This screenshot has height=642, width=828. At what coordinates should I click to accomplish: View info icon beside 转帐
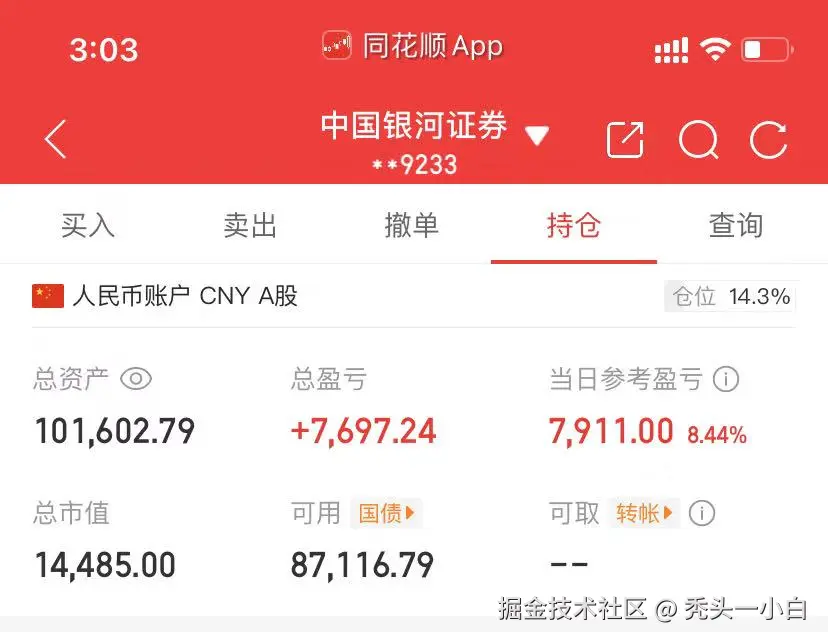pyautogui.click(x=703, y=514)
